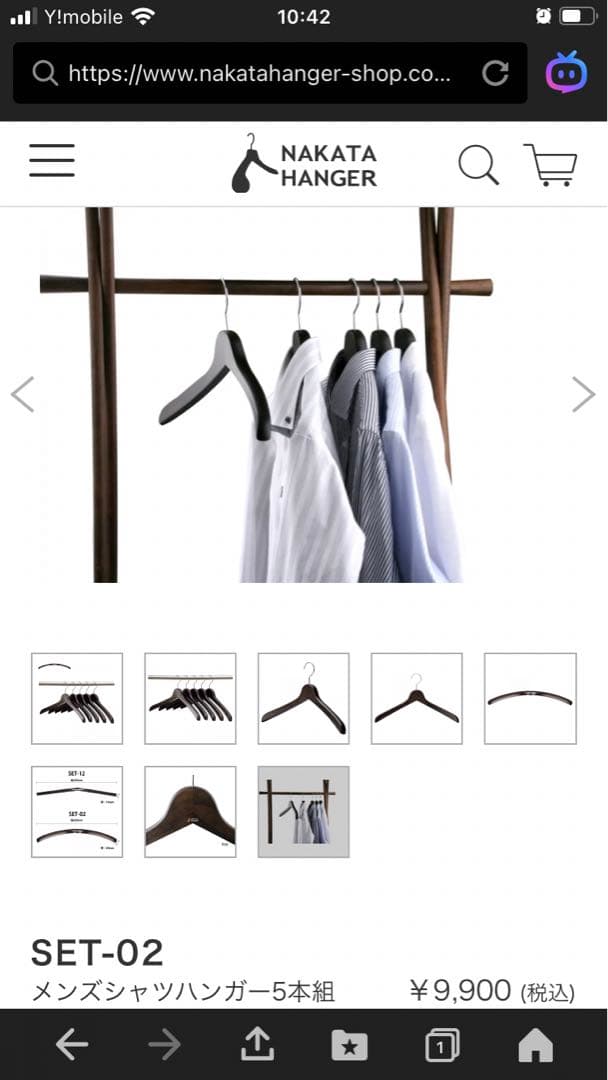Open the bookmarks folder

click(x=349, y=1045)
